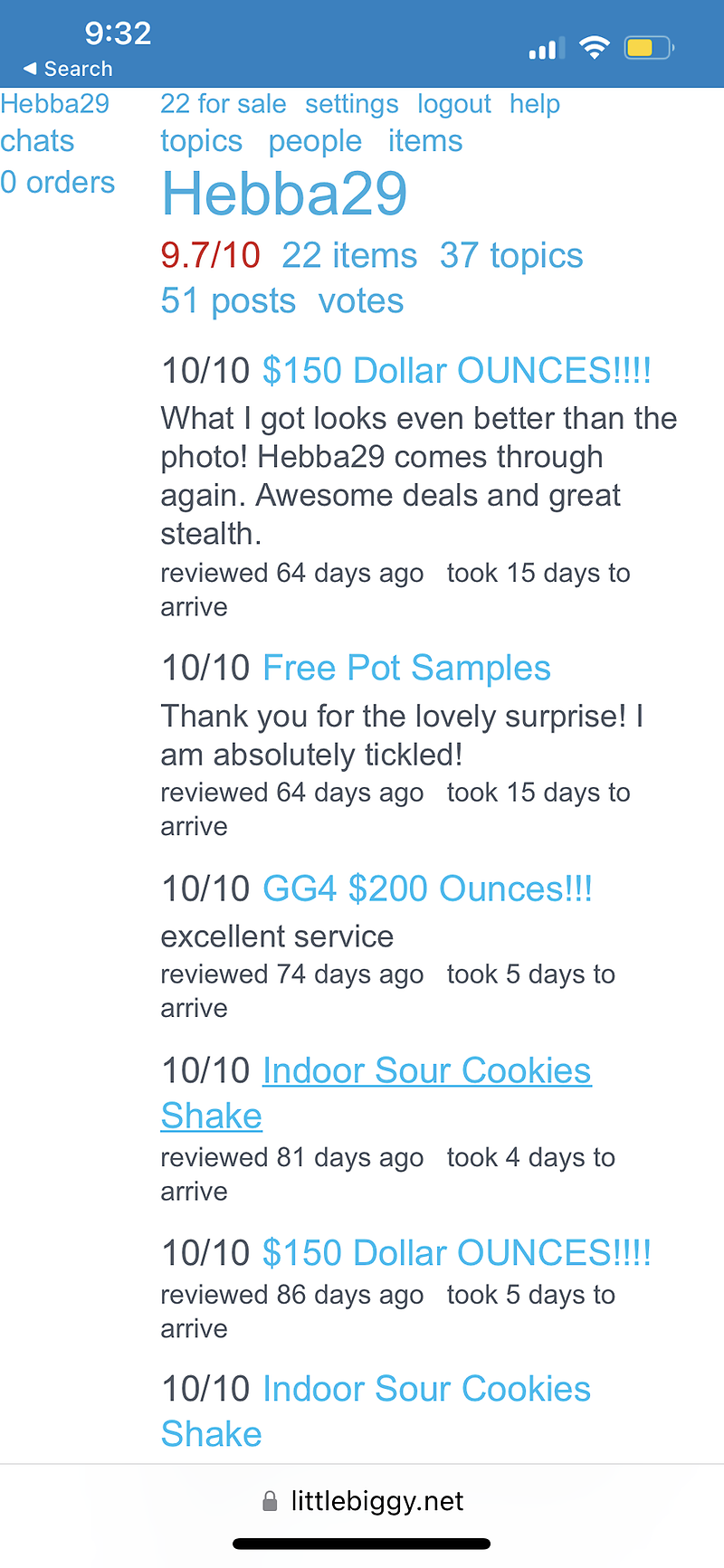
Task: Go to topics
Action: [201, 141]
